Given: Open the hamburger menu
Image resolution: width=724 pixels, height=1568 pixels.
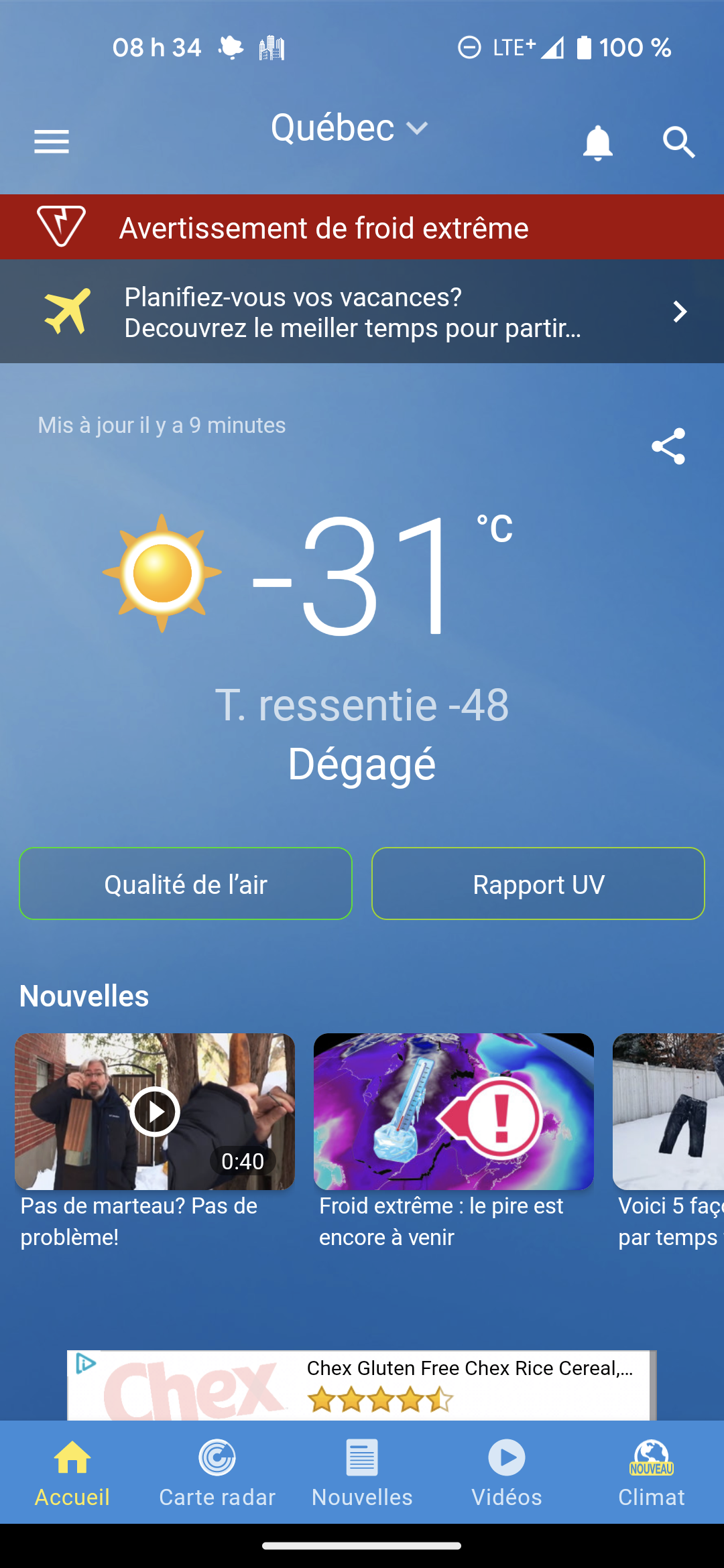Looking at the screenshot, I should click(x=52, y=141).
